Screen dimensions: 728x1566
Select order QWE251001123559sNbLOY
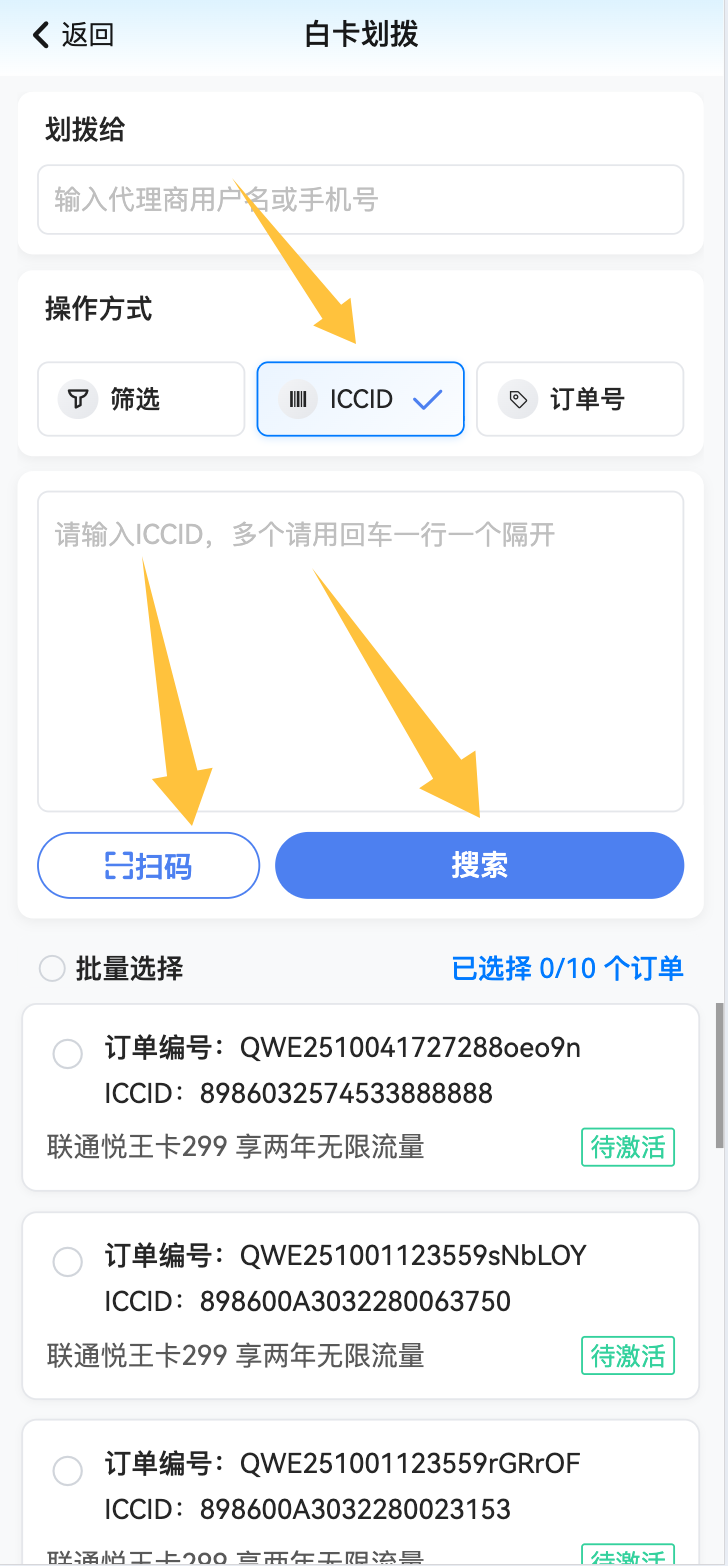pyautogui.click(x=67, y=1262)
